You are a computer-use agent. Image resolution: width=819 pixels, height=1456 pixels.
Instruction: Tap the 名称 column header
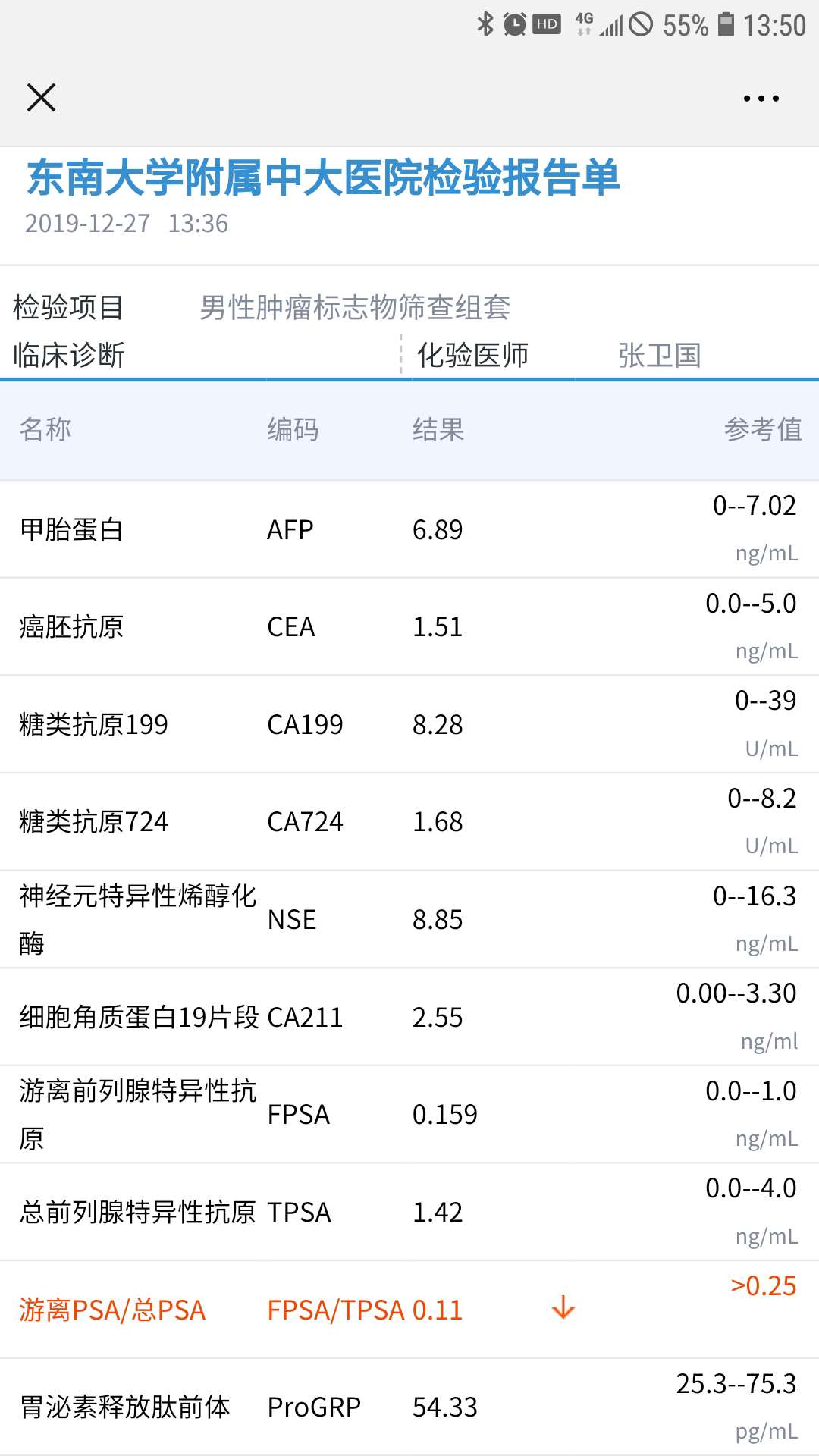(x=45, y=430)
